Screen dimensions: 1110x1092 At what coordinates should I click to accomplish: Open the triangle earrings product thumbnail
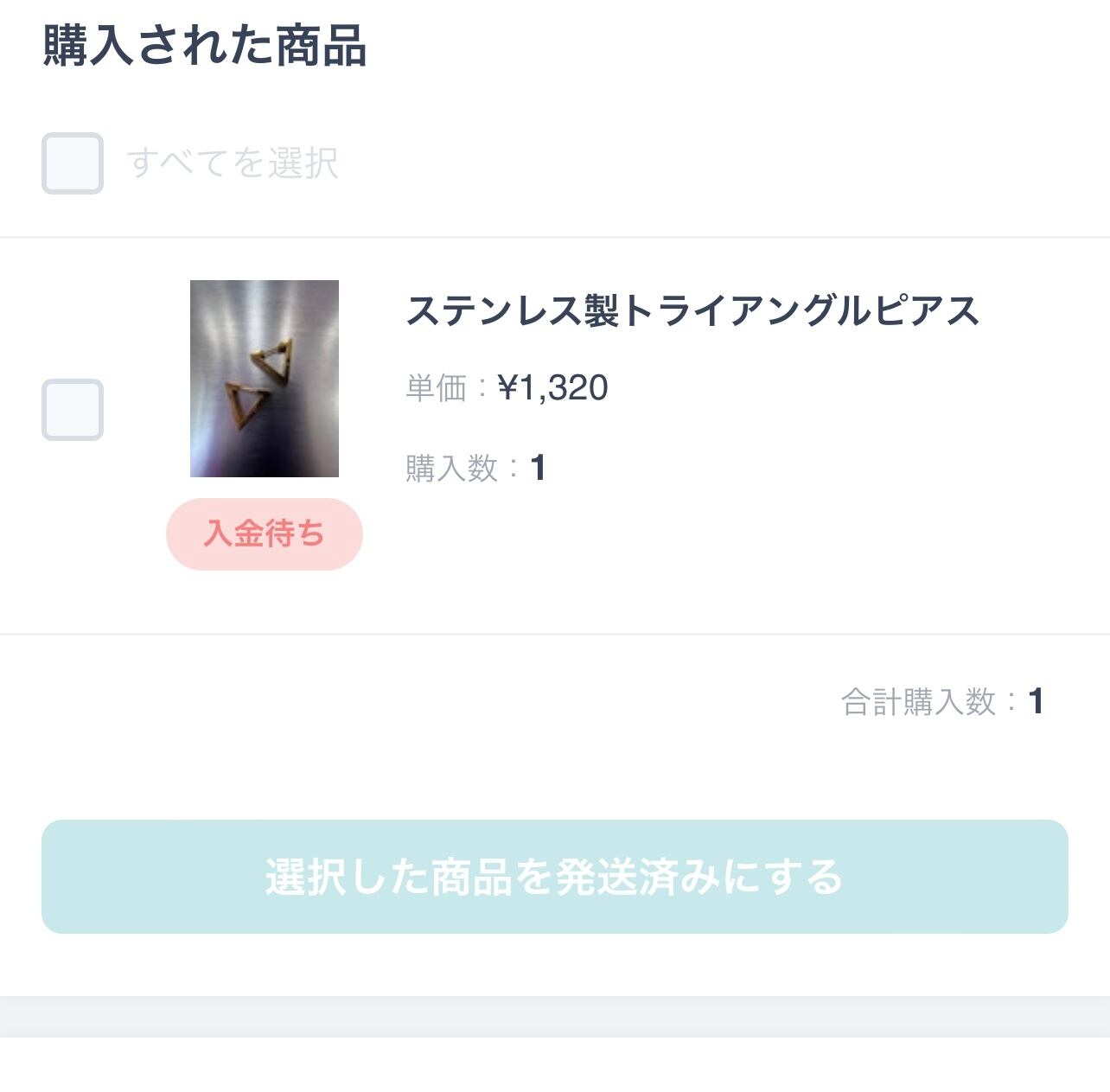pos(265,378)
